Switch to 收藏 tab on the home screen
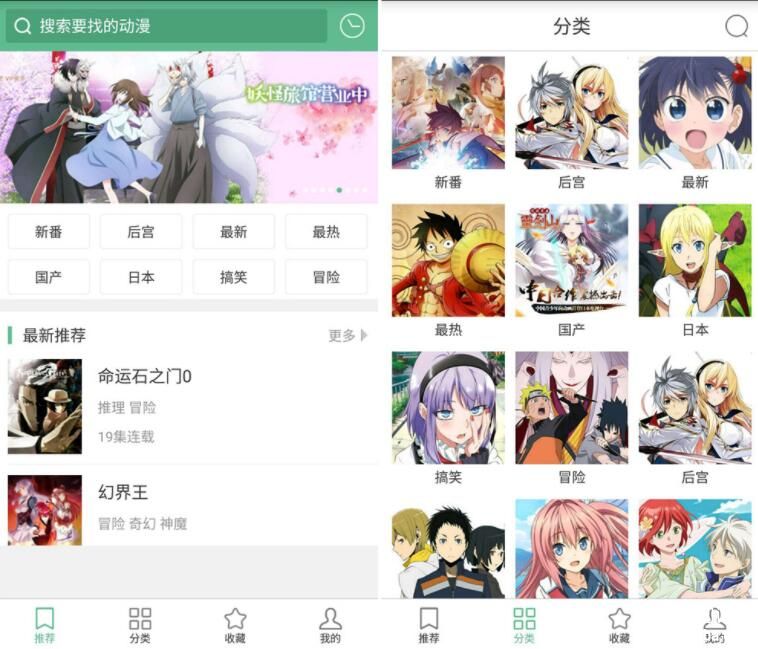 click(x=235, y=625)
